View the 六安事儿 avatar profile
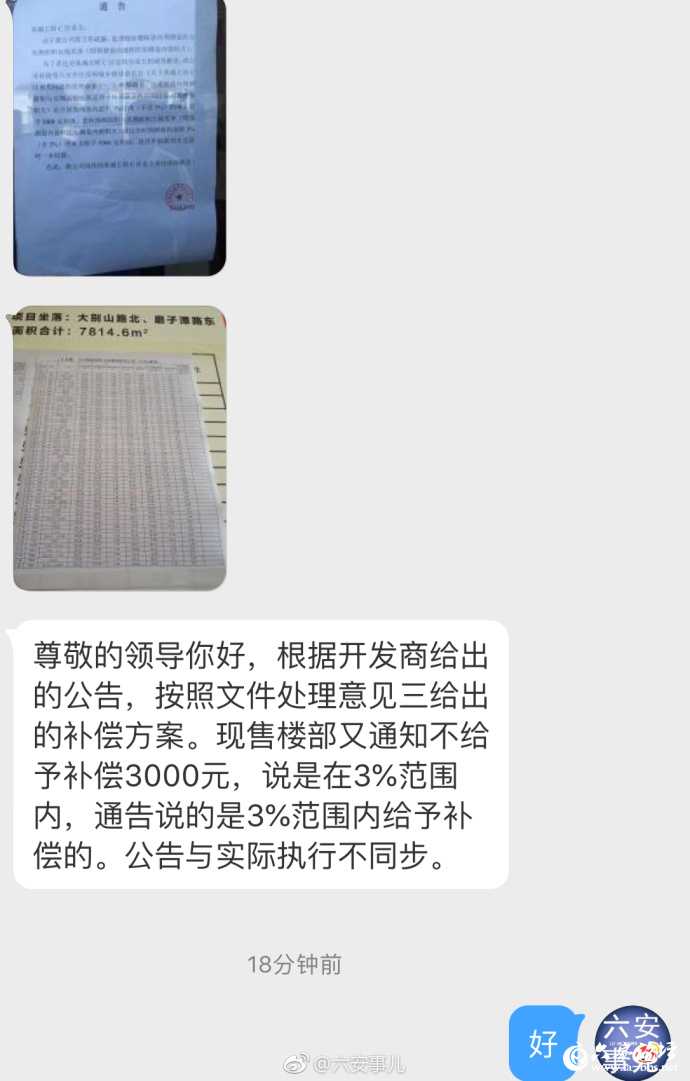 [x=633, y=1042]
